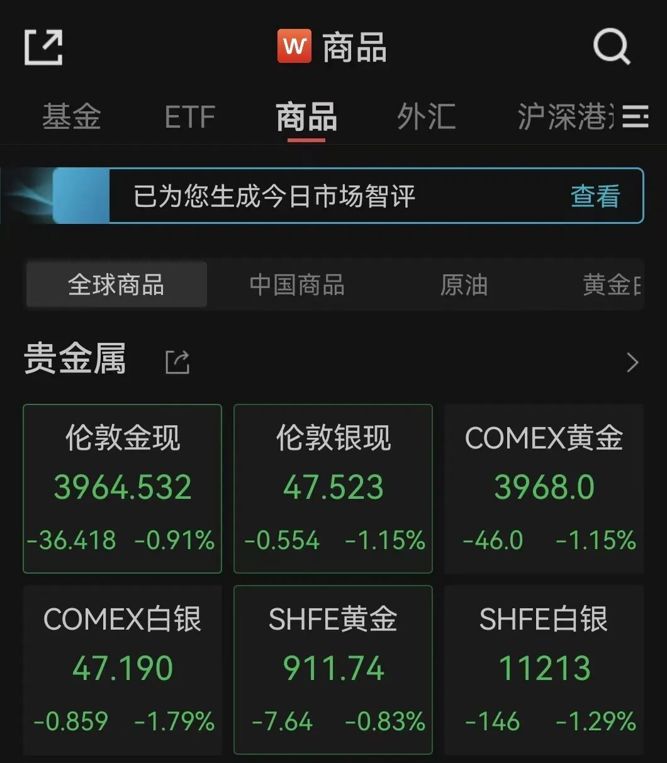View COMEX黄金 quote details
The height and width of the screenshot is (763, 667).
pyautogui.click(x=545, y=488)
